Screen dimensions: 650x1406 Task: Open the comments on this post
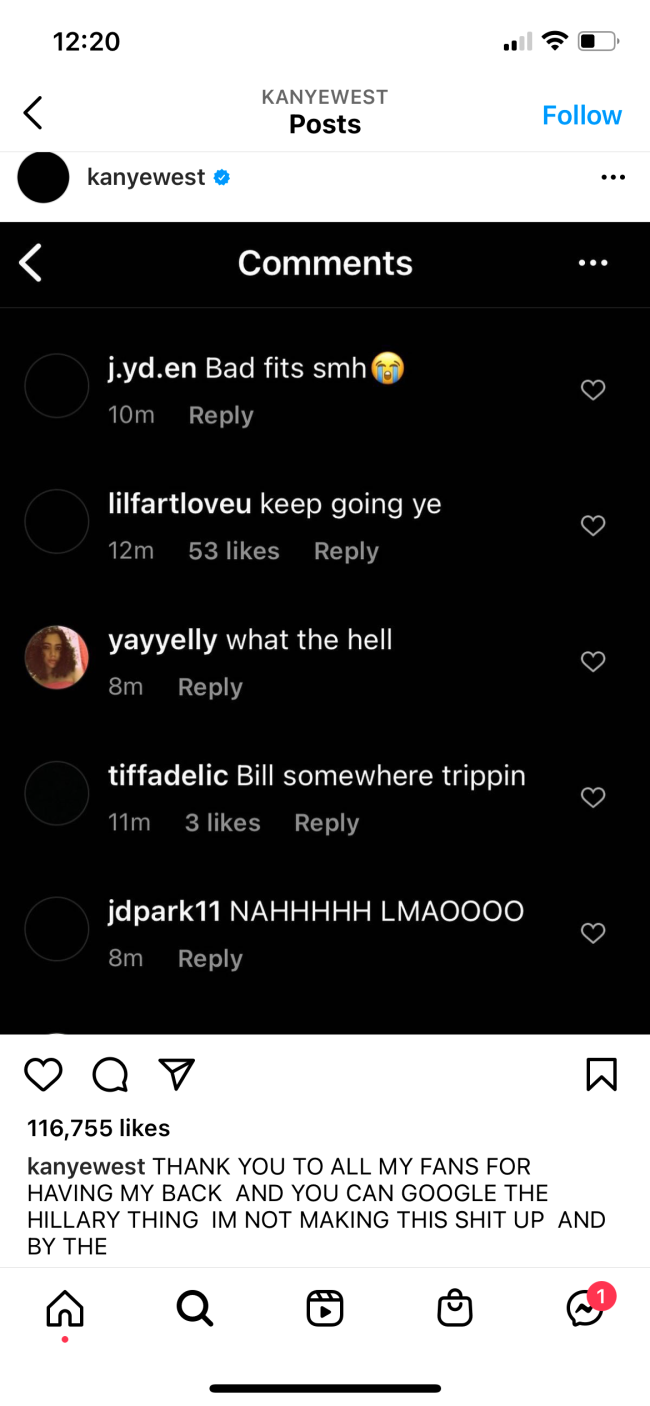[x=110, y=1075]
